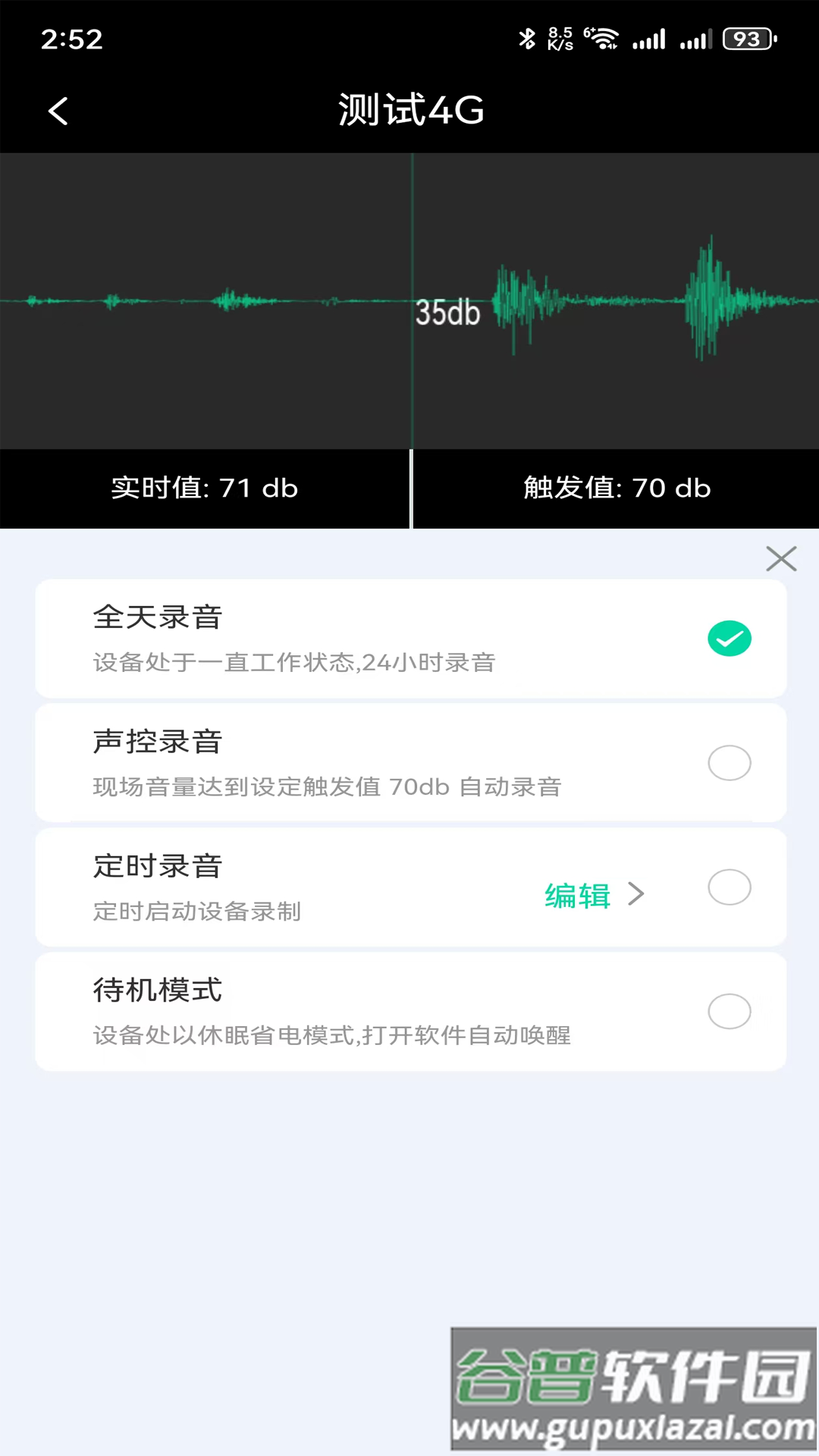Enable 声控录音 voice-activated recording
819x1456 pixels.
729,763
